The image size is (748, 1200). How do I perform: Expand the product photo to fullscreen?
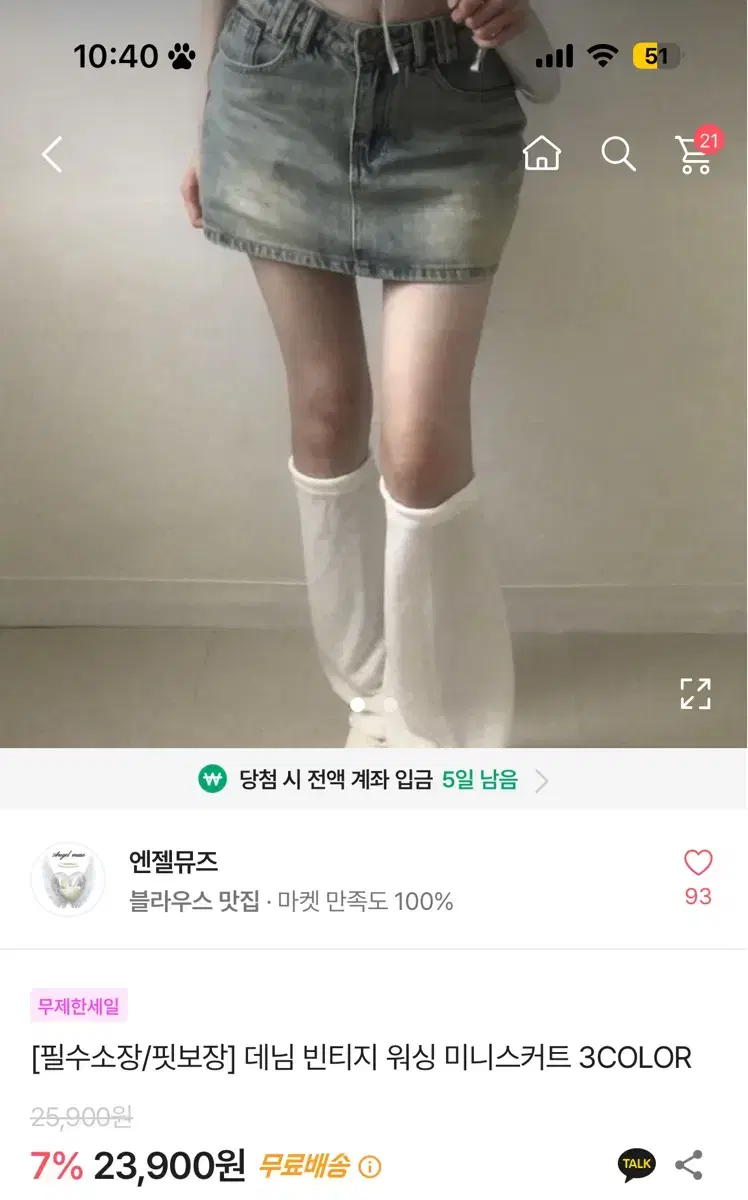tap(695, 695)
